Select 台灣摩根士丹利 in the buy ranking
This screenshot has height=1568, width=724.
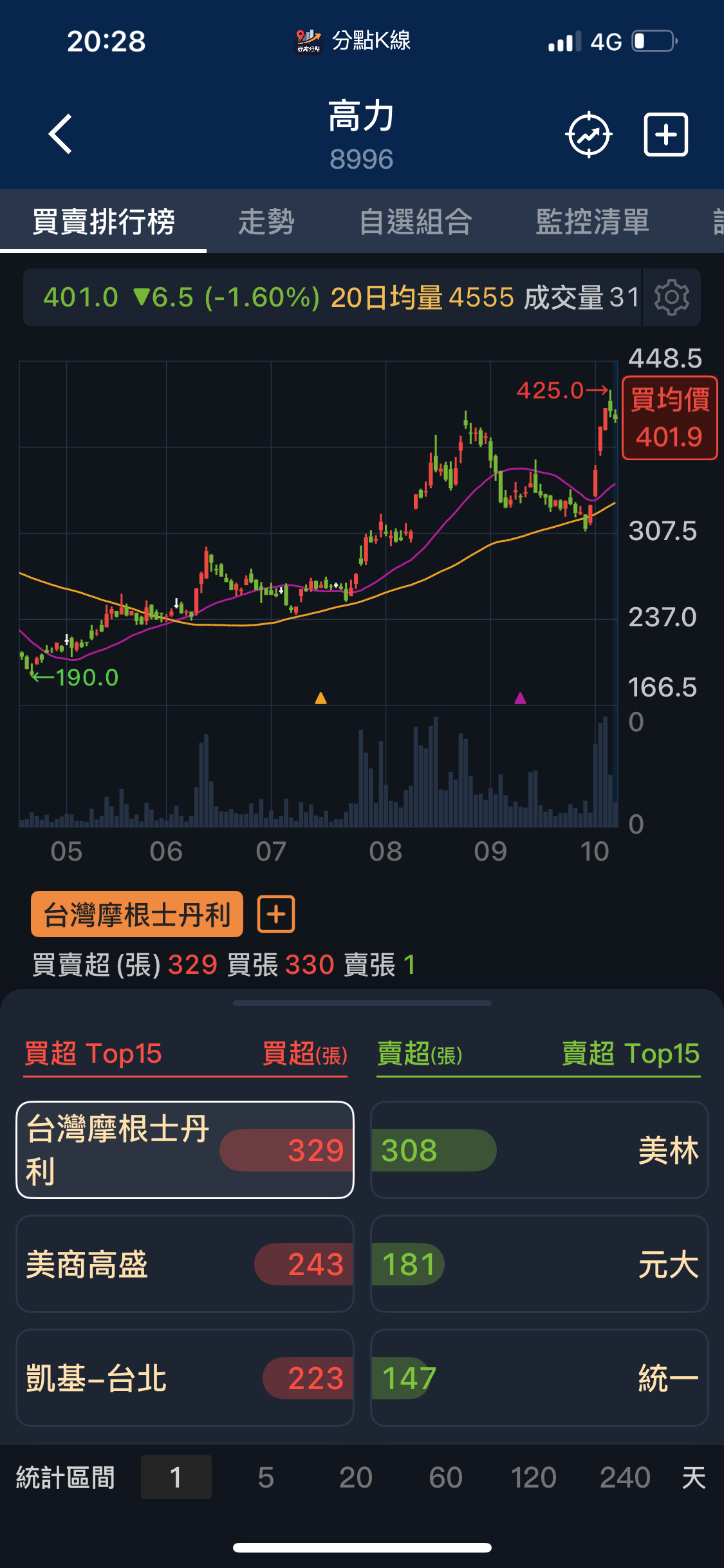pos(185,1150)
